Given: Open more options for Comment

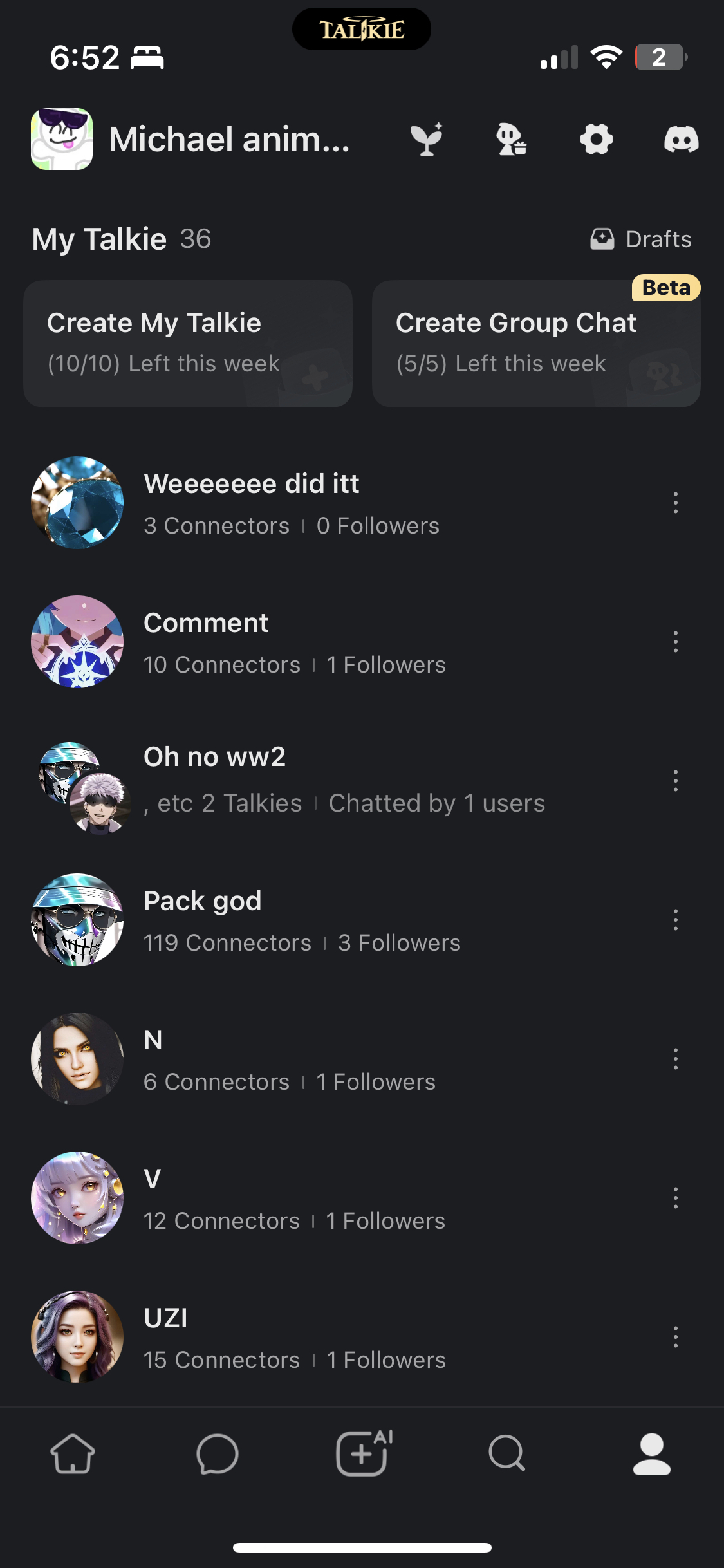Looking at the screenshot, I should (675, 642).
